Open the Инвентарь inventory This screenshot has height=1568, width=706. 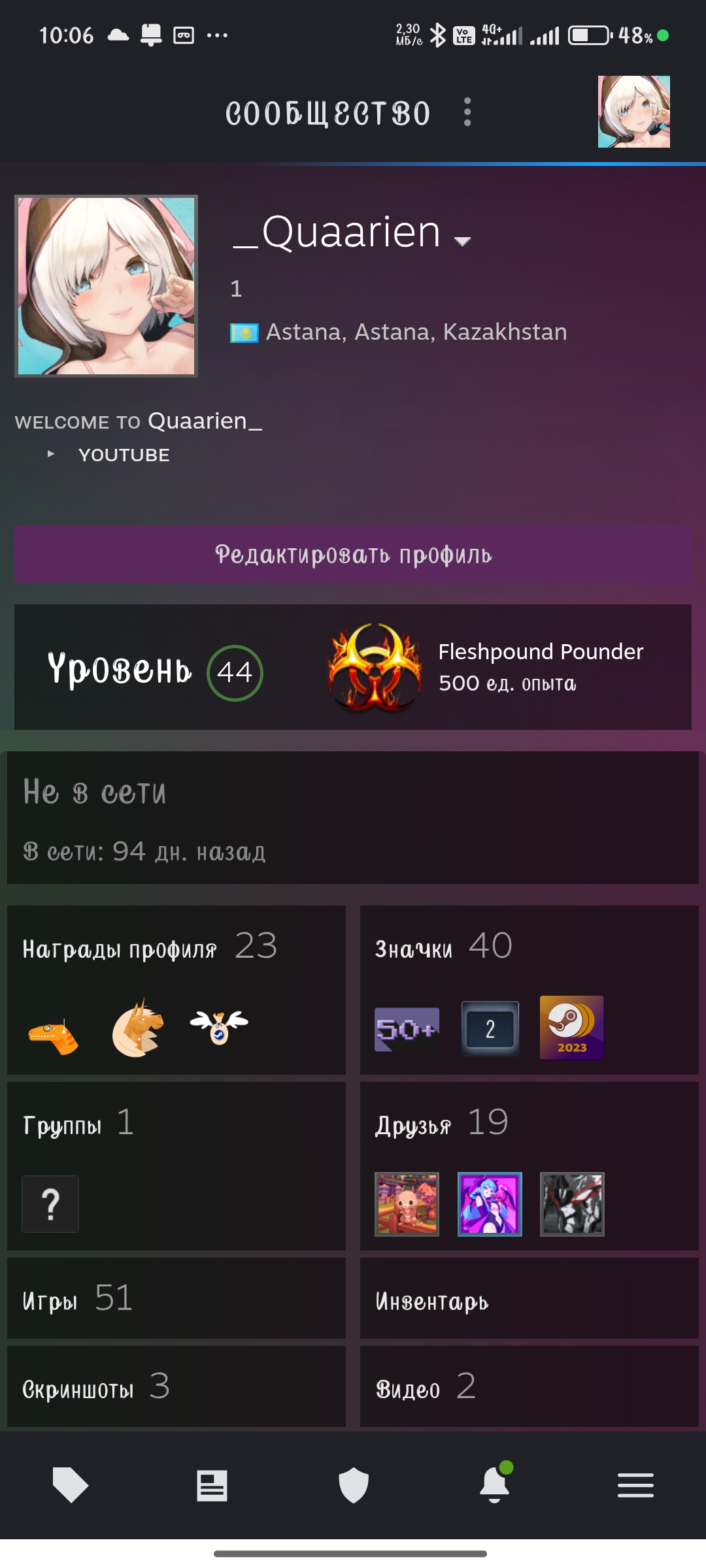pyautogui.click(x=529, y=1298)
